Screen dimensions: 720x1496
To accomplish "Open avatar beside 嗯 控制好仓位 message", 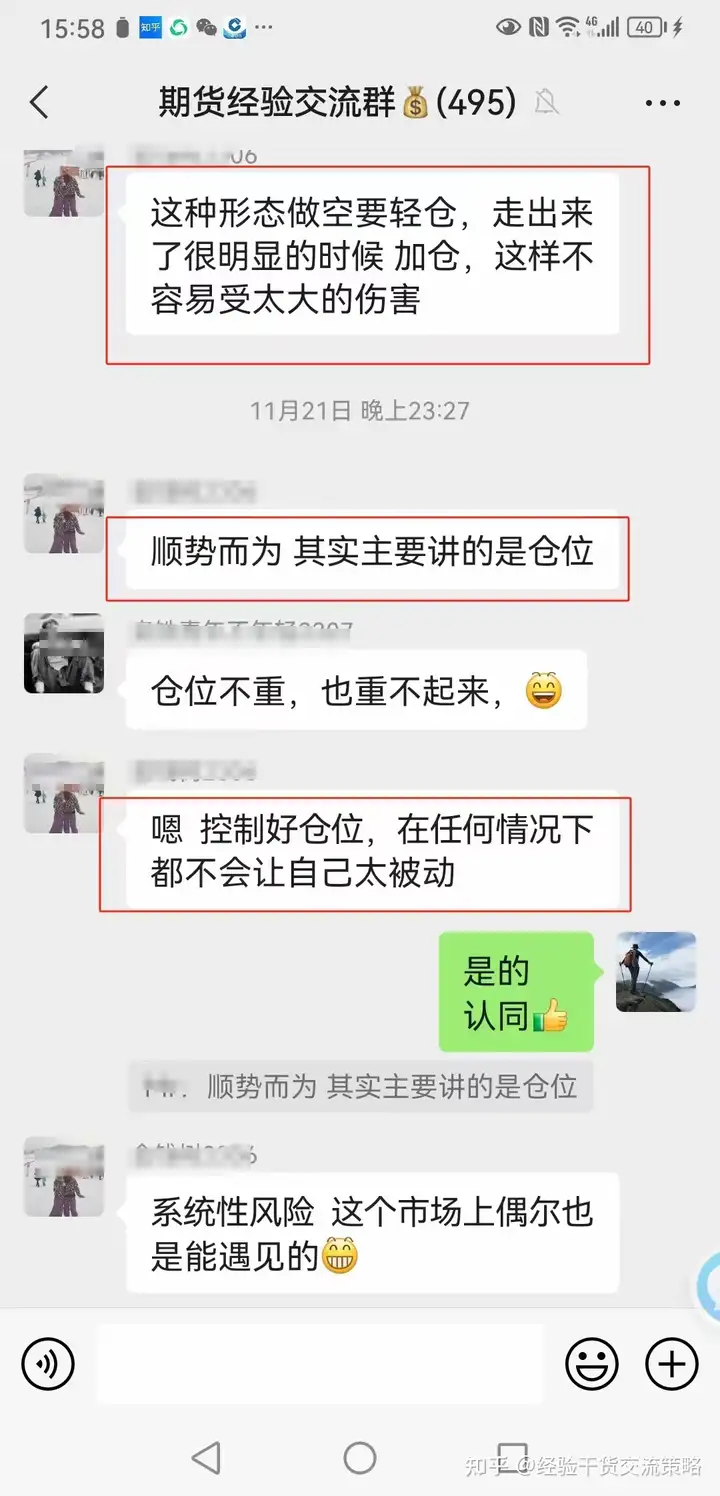I will tap(64, 793).
